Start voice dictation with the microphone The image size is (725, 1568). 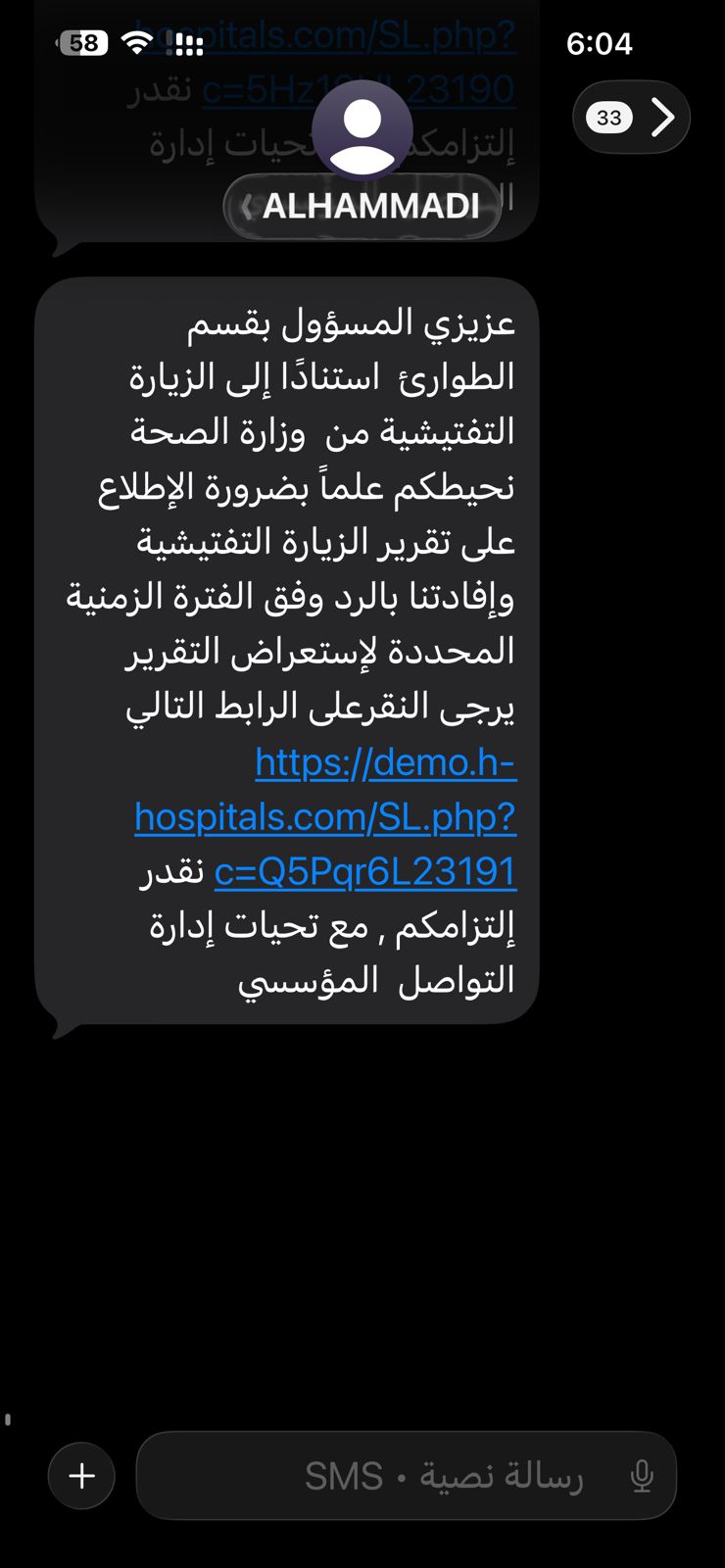point(642,1475)
